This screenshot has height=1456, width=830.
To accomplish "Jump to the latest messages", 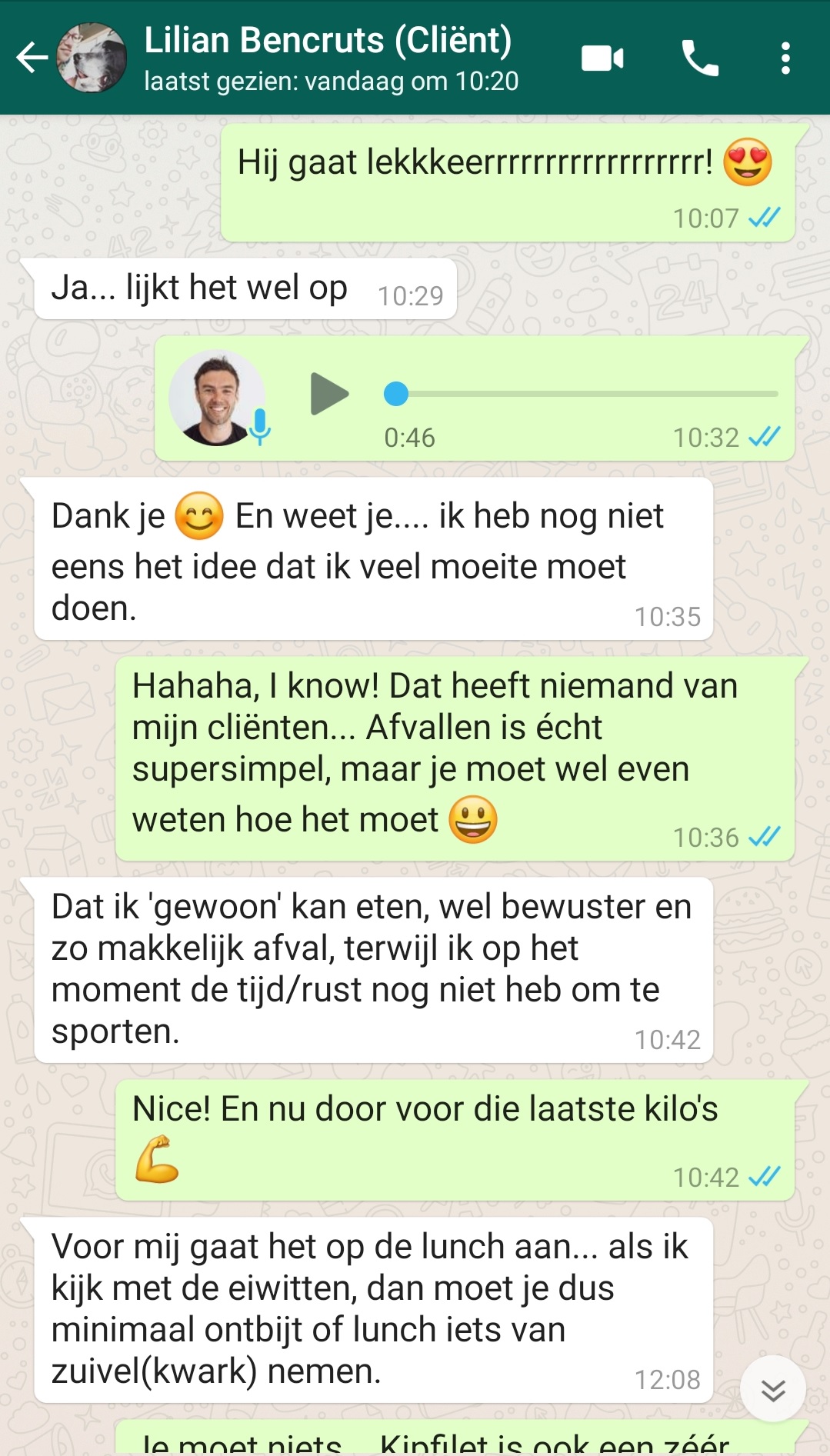I will tap(772, 1389).
